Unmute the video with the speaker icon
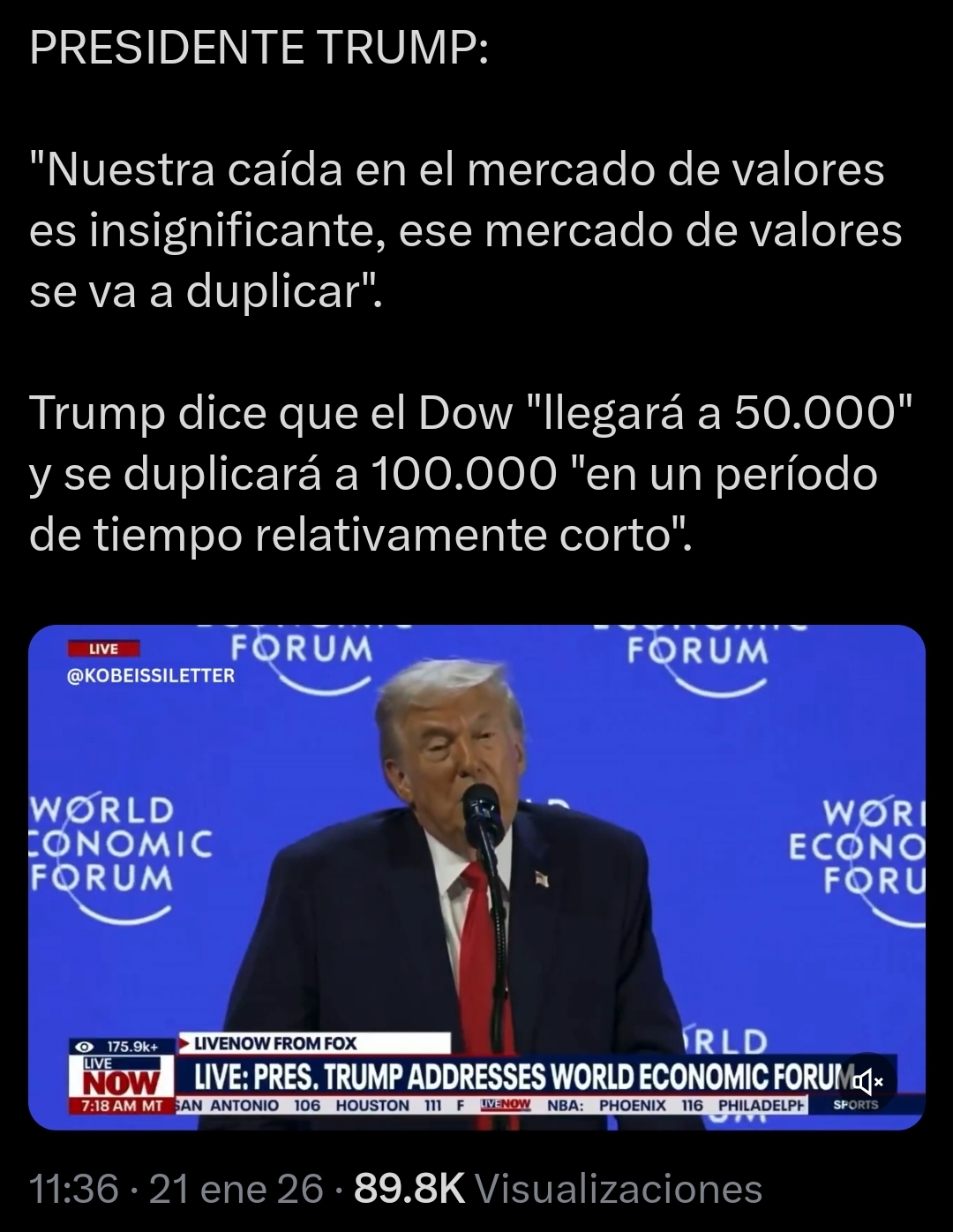 pos(869,1080)
